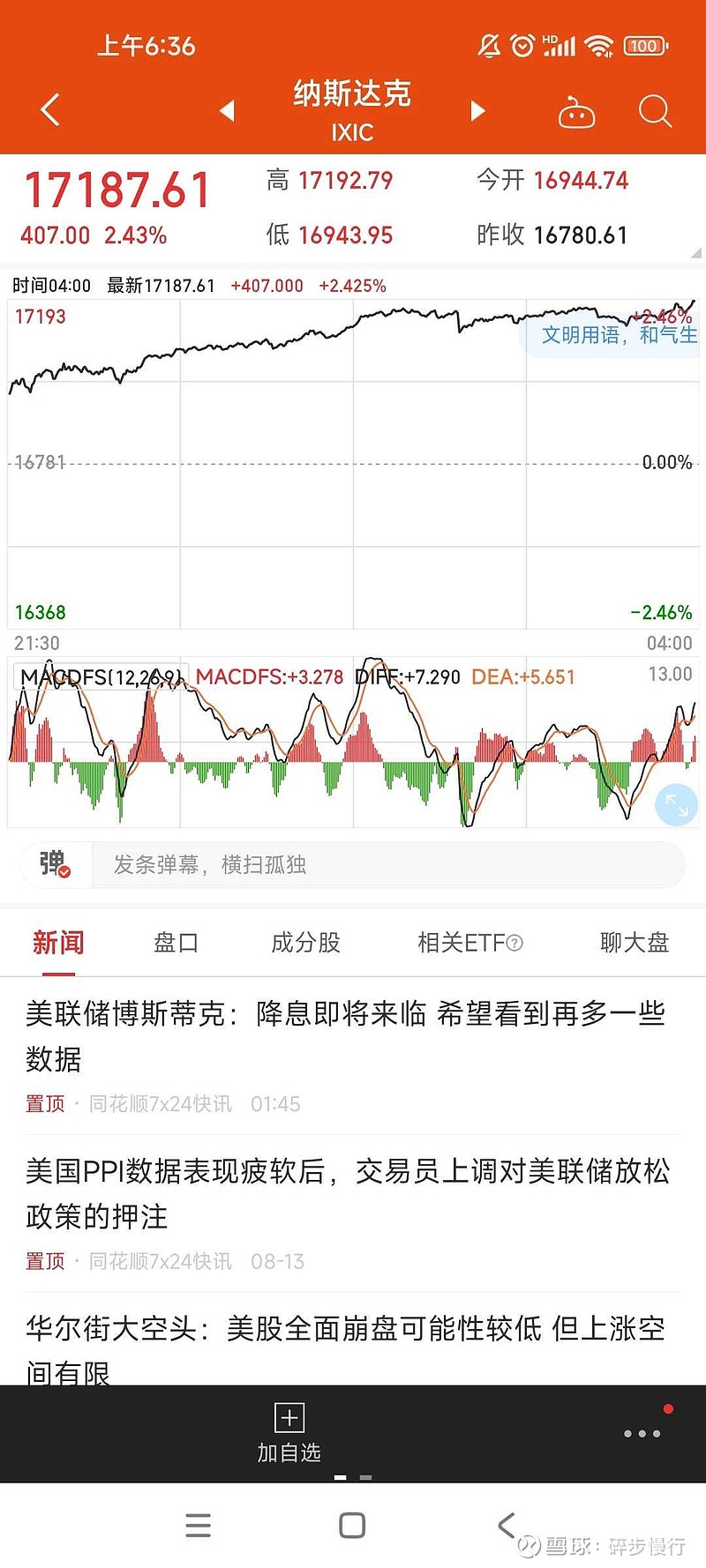Tap the three-dot more options icon

pyautogui.click(x=642, y=1433)
